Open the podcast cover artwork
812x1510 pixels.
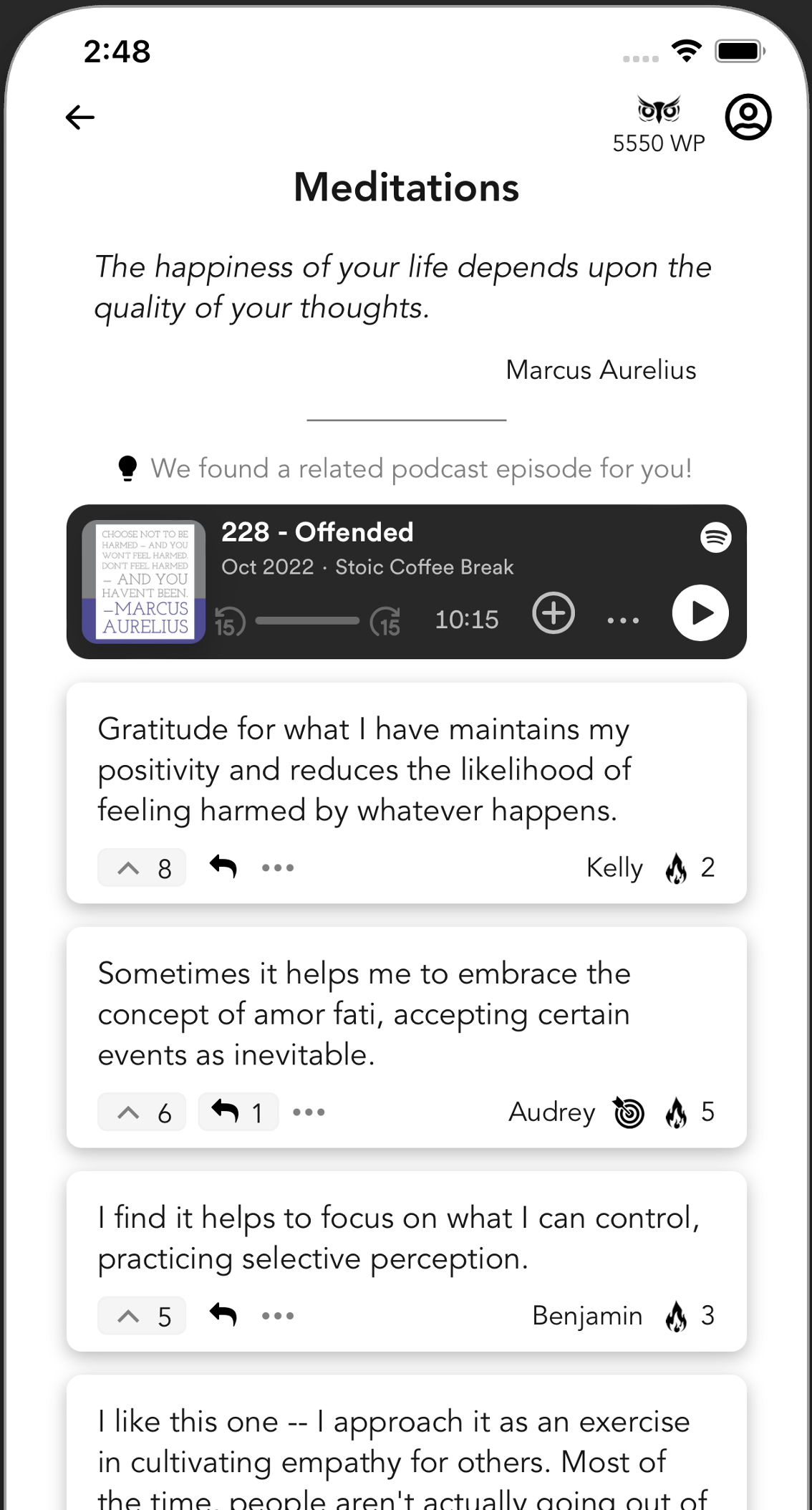pyautogui.click(x=144, y=581)
